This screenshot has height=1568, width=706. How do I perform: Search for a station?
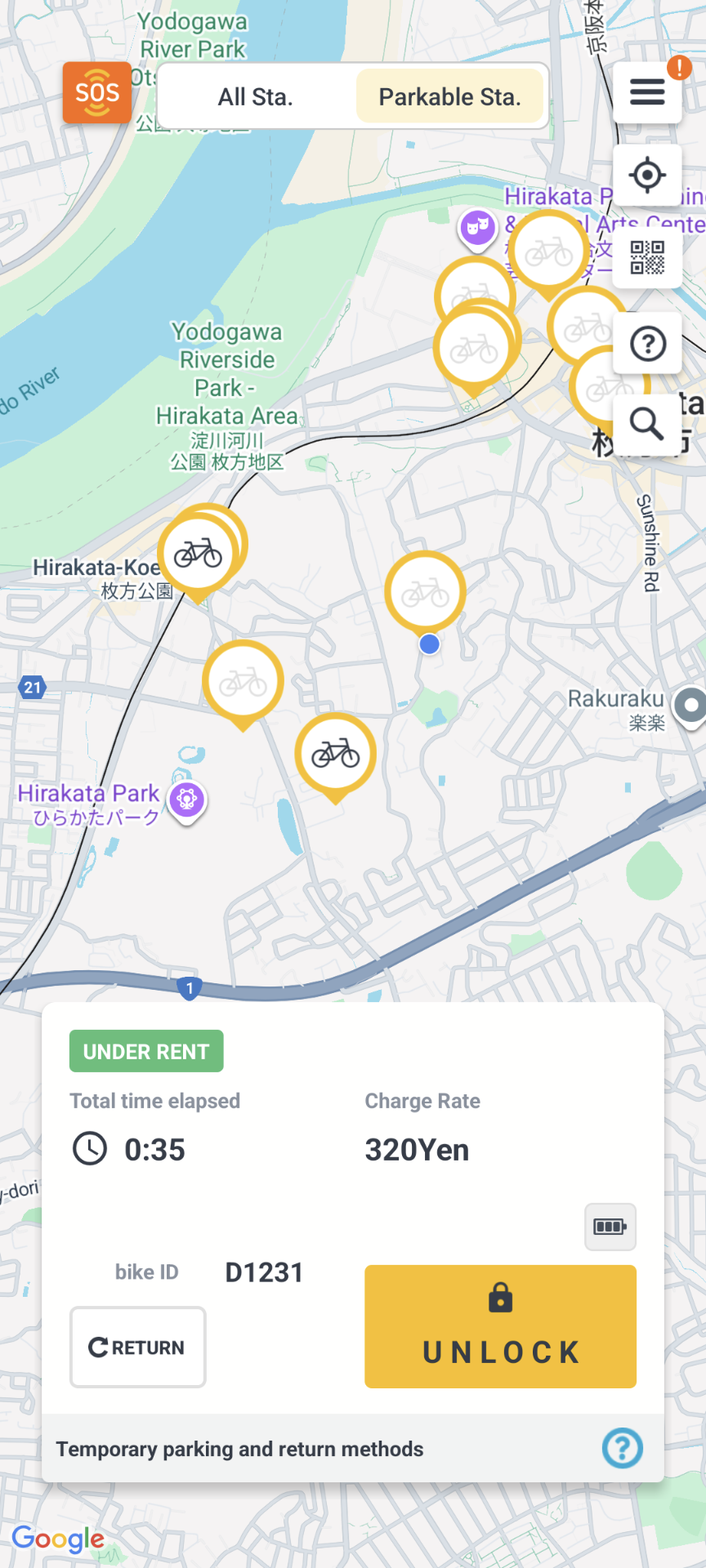coord(647,424)
